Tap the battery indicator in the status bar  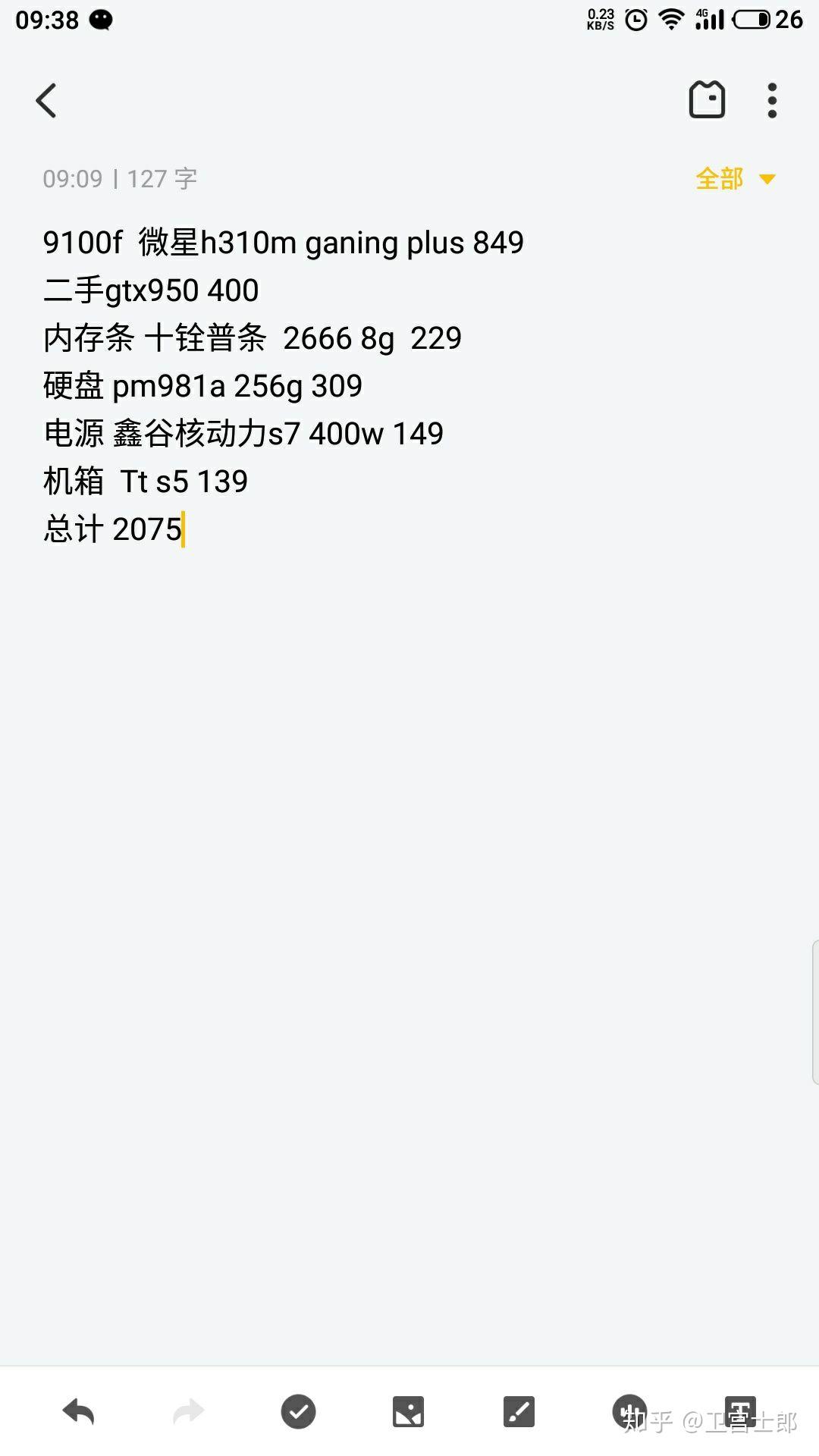pyautogui.click(x=753, y=20)
